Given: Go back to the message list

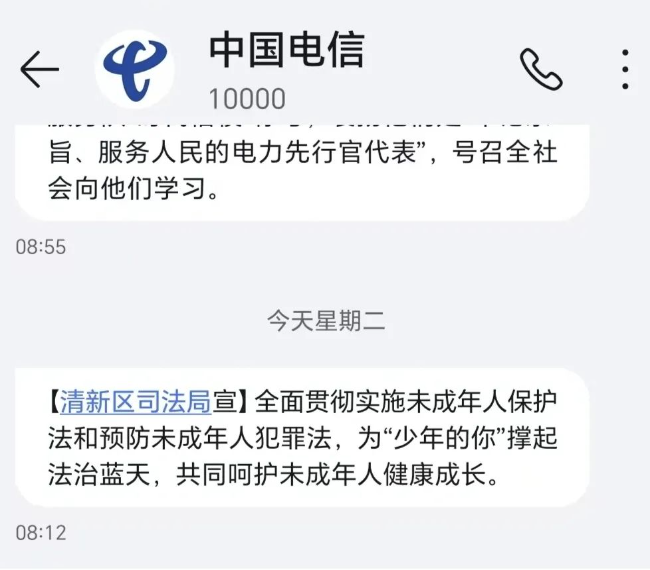Looking at the screenshot, I should [x=39, y=69].
